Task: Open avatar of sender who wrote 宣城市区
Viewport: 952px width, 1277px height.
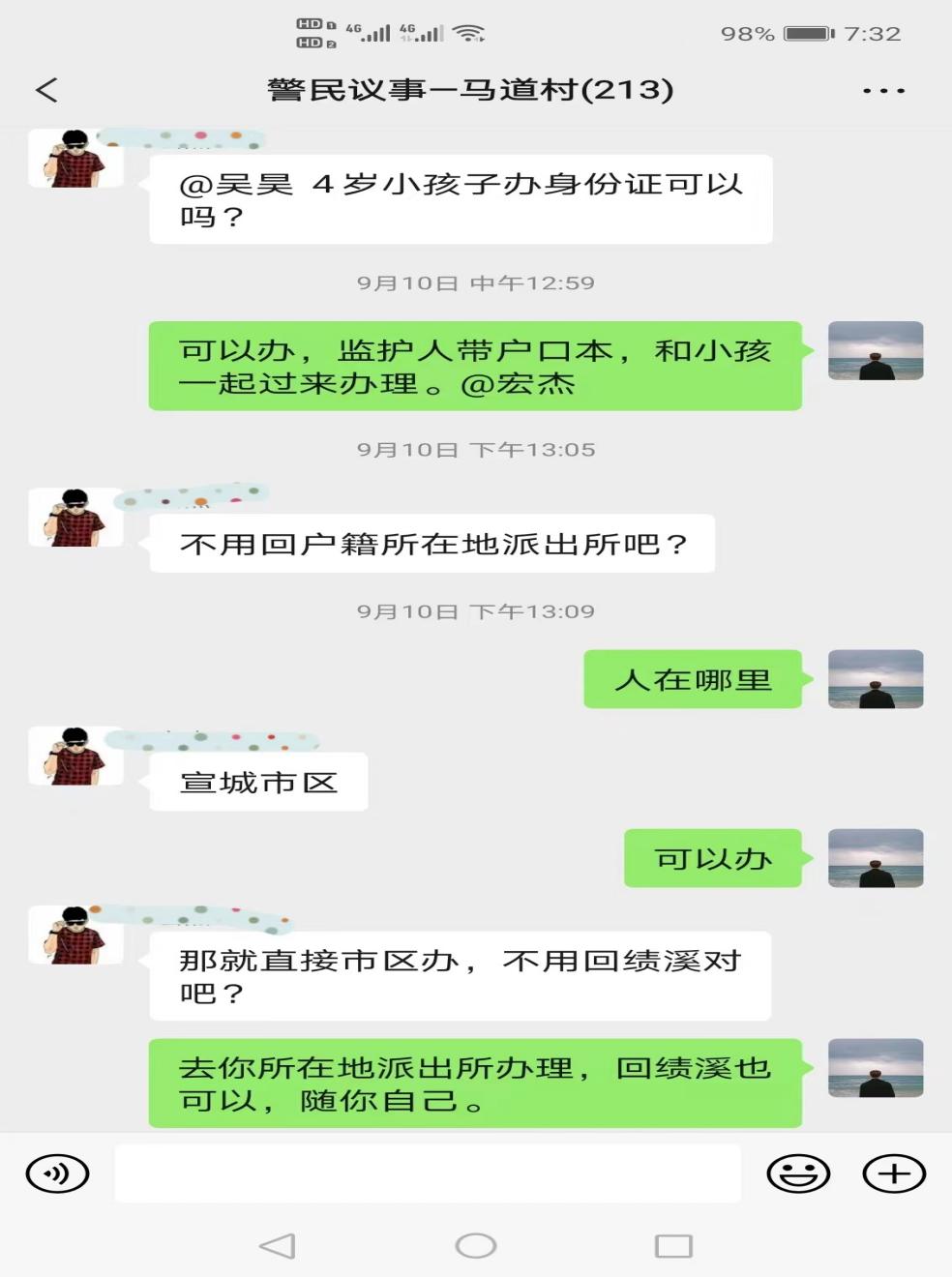Action: [75, 756]
